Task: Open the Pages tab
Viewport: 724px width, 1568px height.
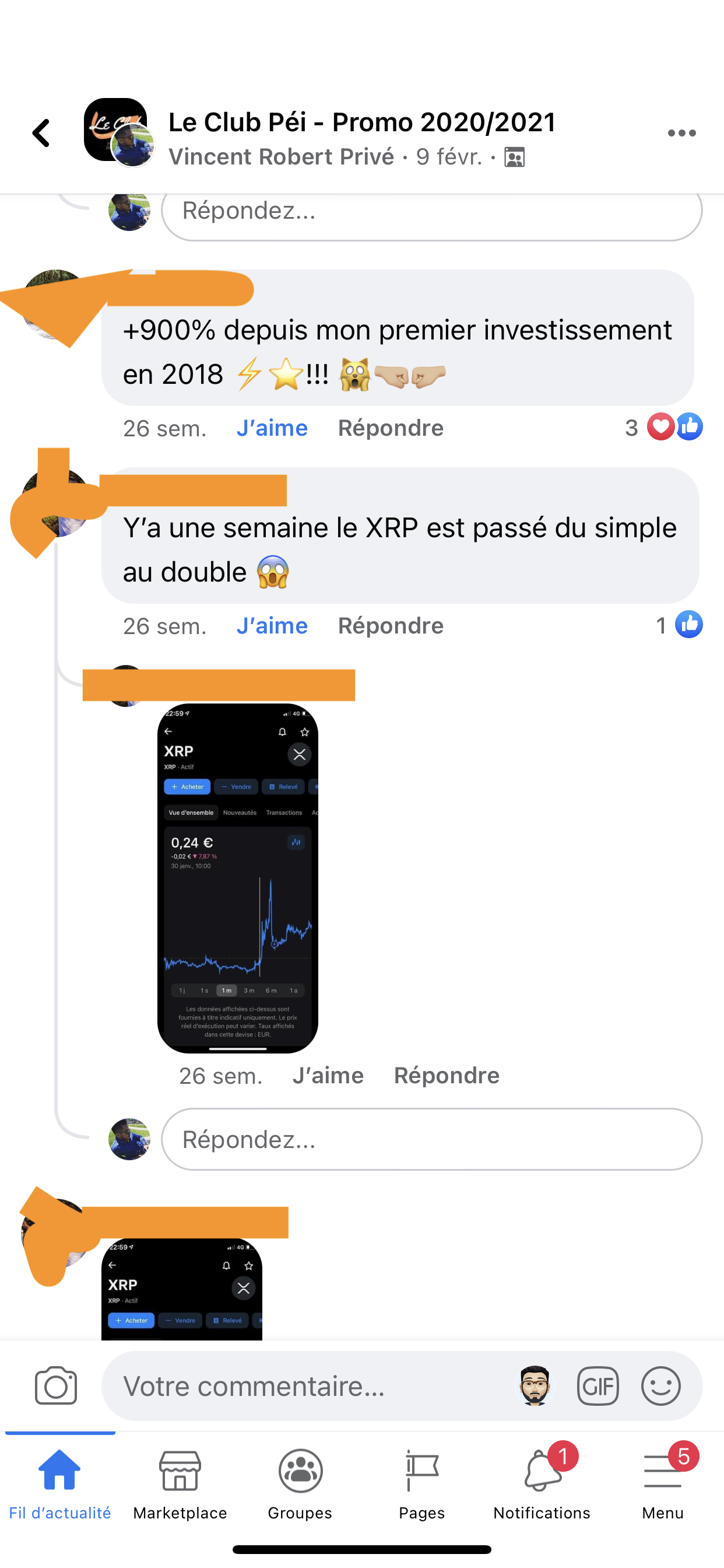Action: (421, 1484)
